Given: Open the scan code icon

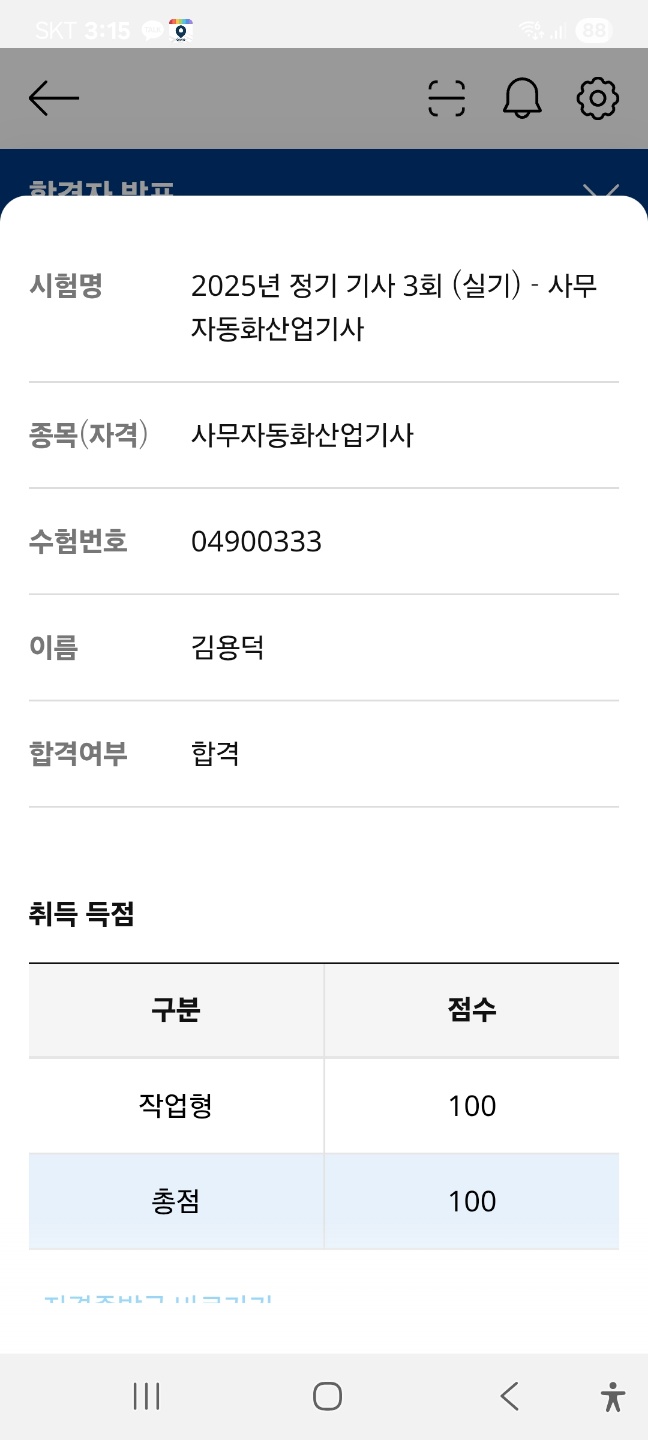Looking at the screenshot, I should click(x=446, y=98).
